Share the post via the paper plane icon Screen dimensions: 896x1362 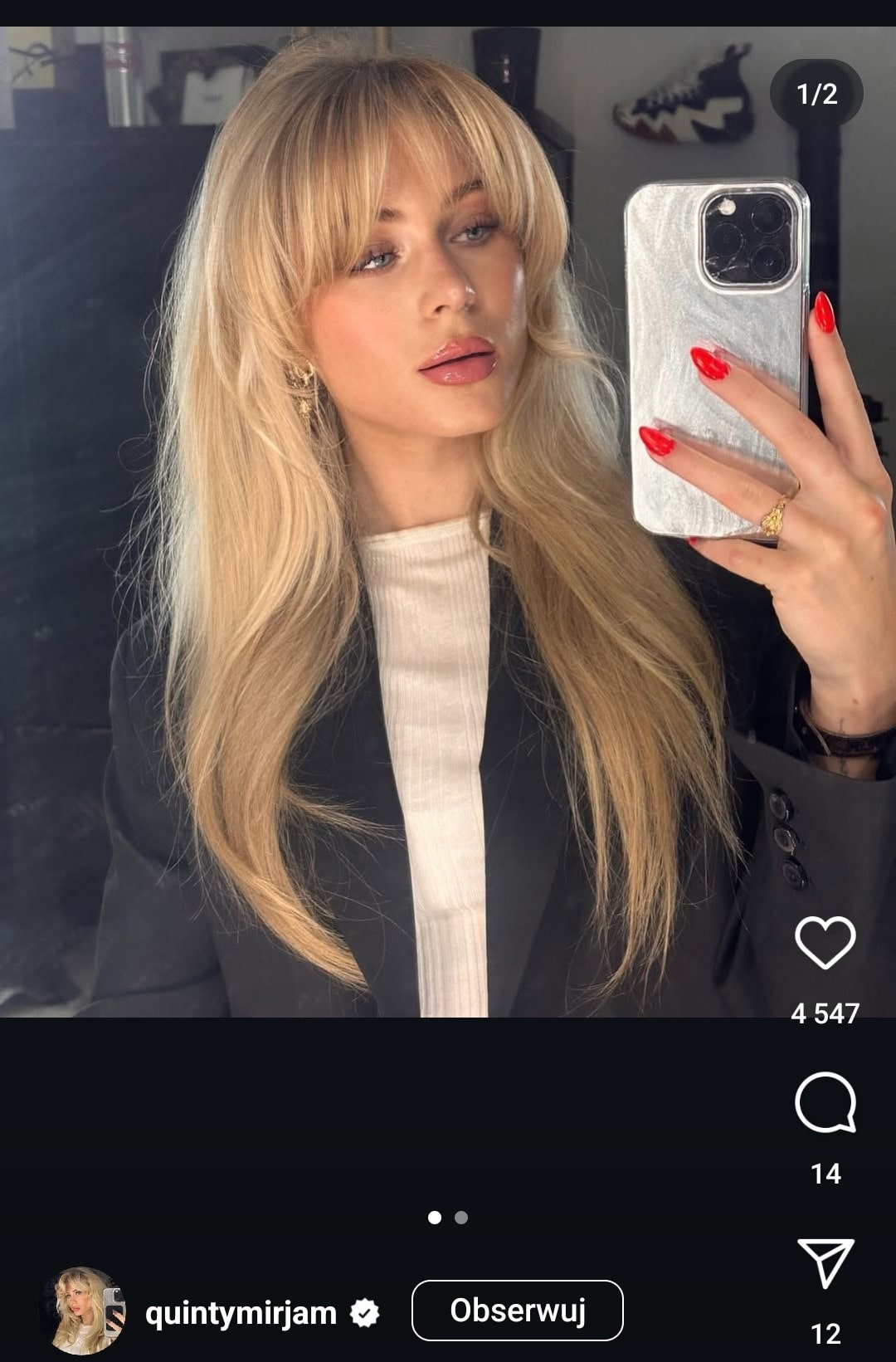click(x=825, y=1263)
